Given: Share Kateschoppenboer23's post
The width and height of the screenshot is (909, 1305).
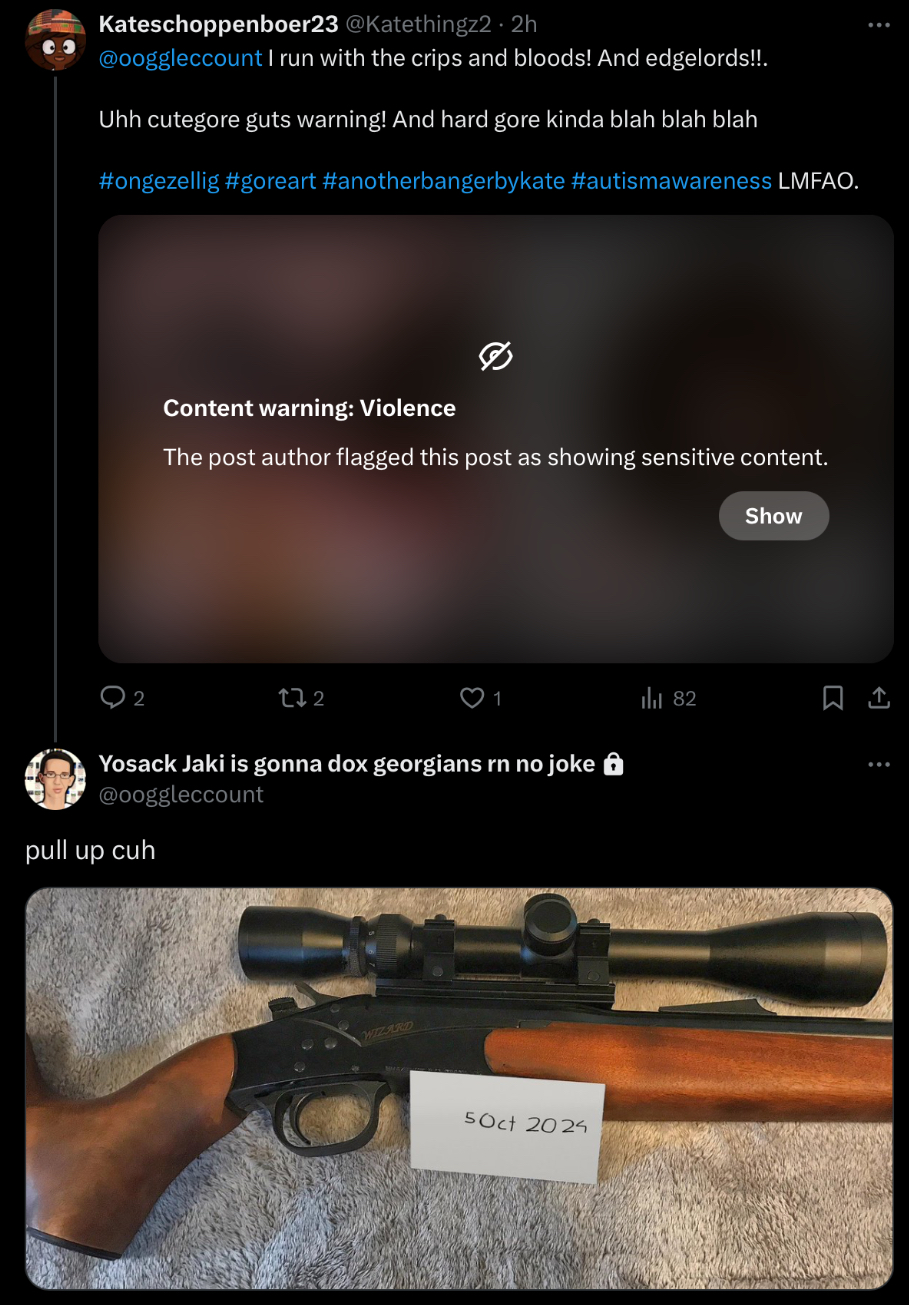Looking at the screenshot, I should point(879,698).
